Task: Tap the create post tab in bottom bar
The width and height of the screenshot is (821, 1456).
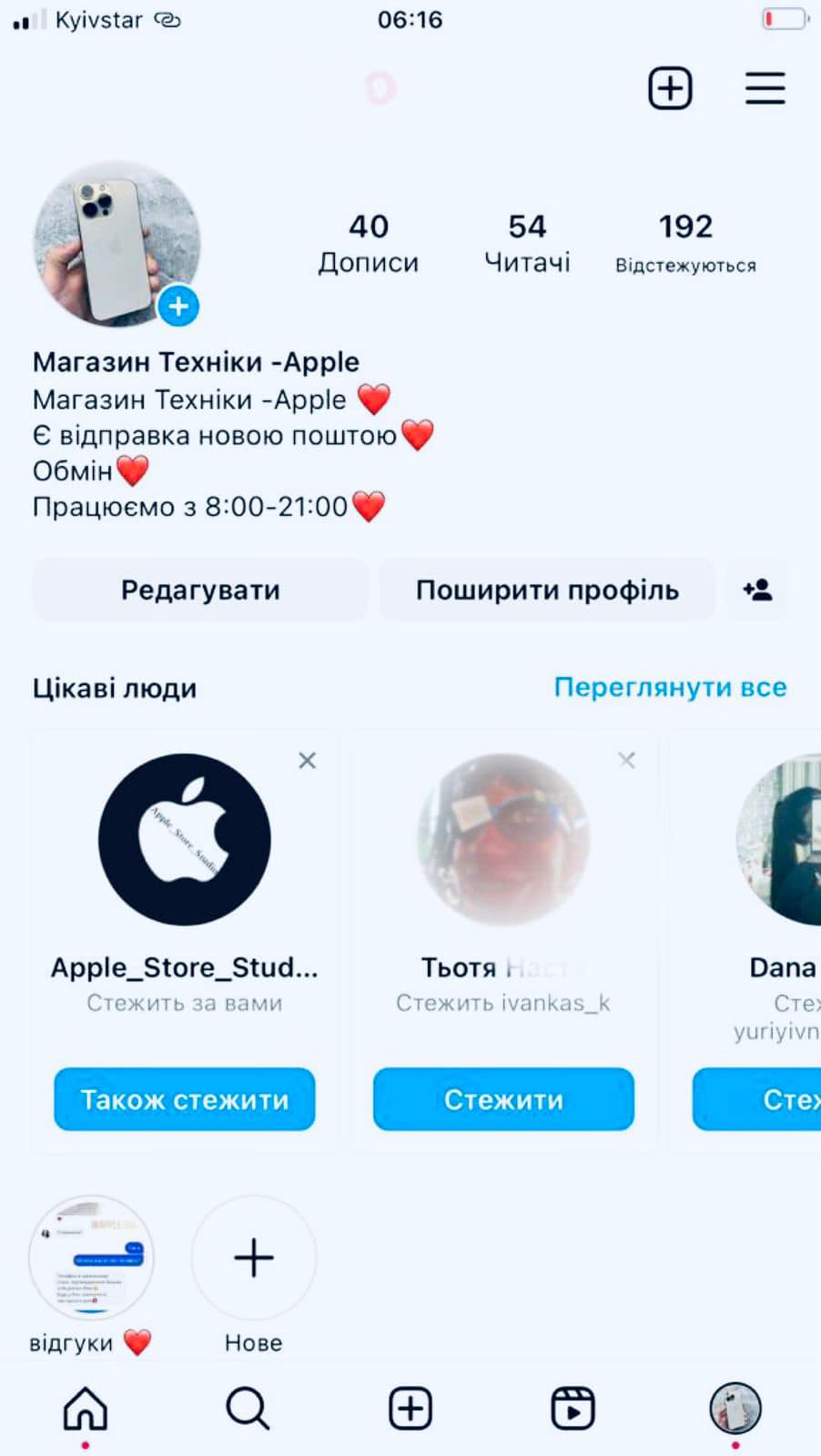Action: point(410,1409)
